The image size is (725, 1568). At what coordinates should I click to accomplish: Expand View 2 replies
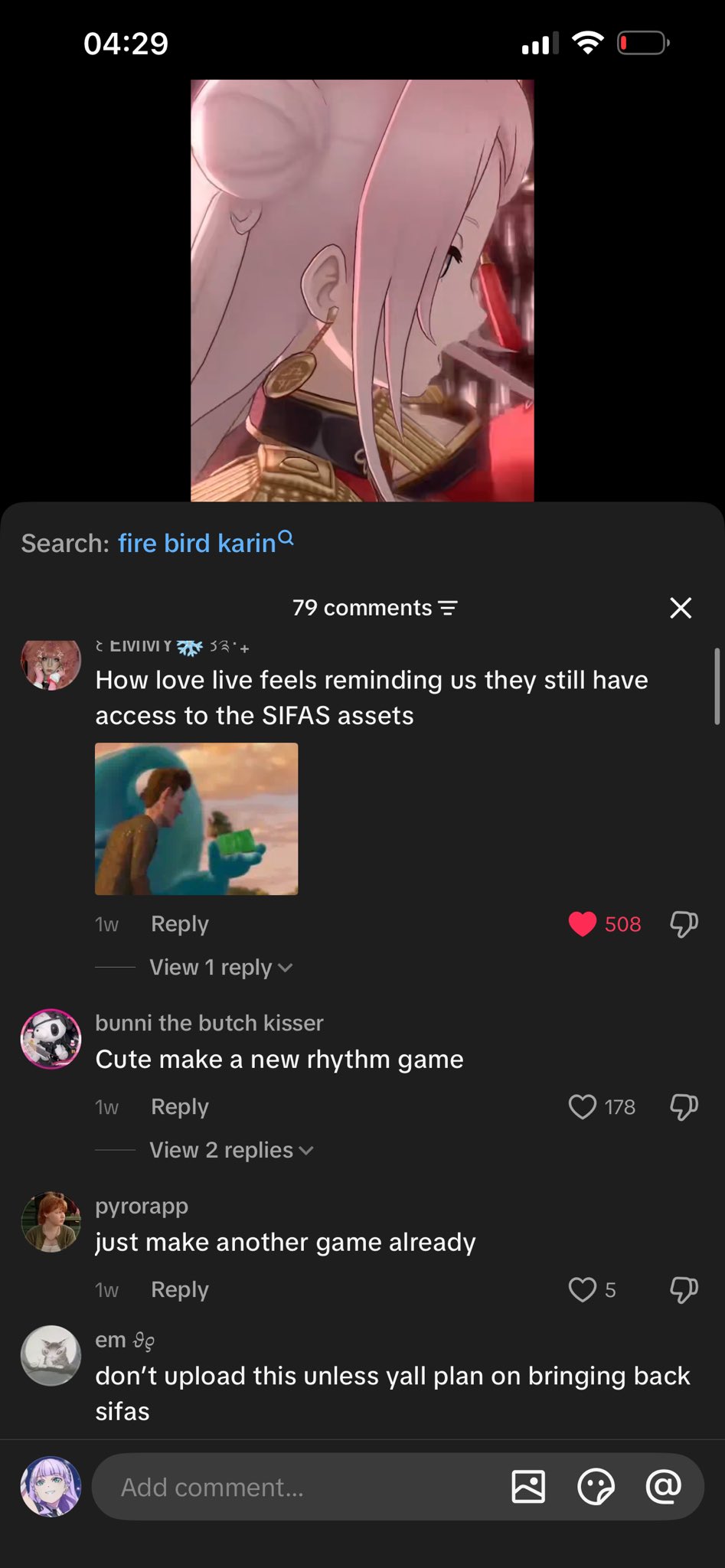point(232,1151)
